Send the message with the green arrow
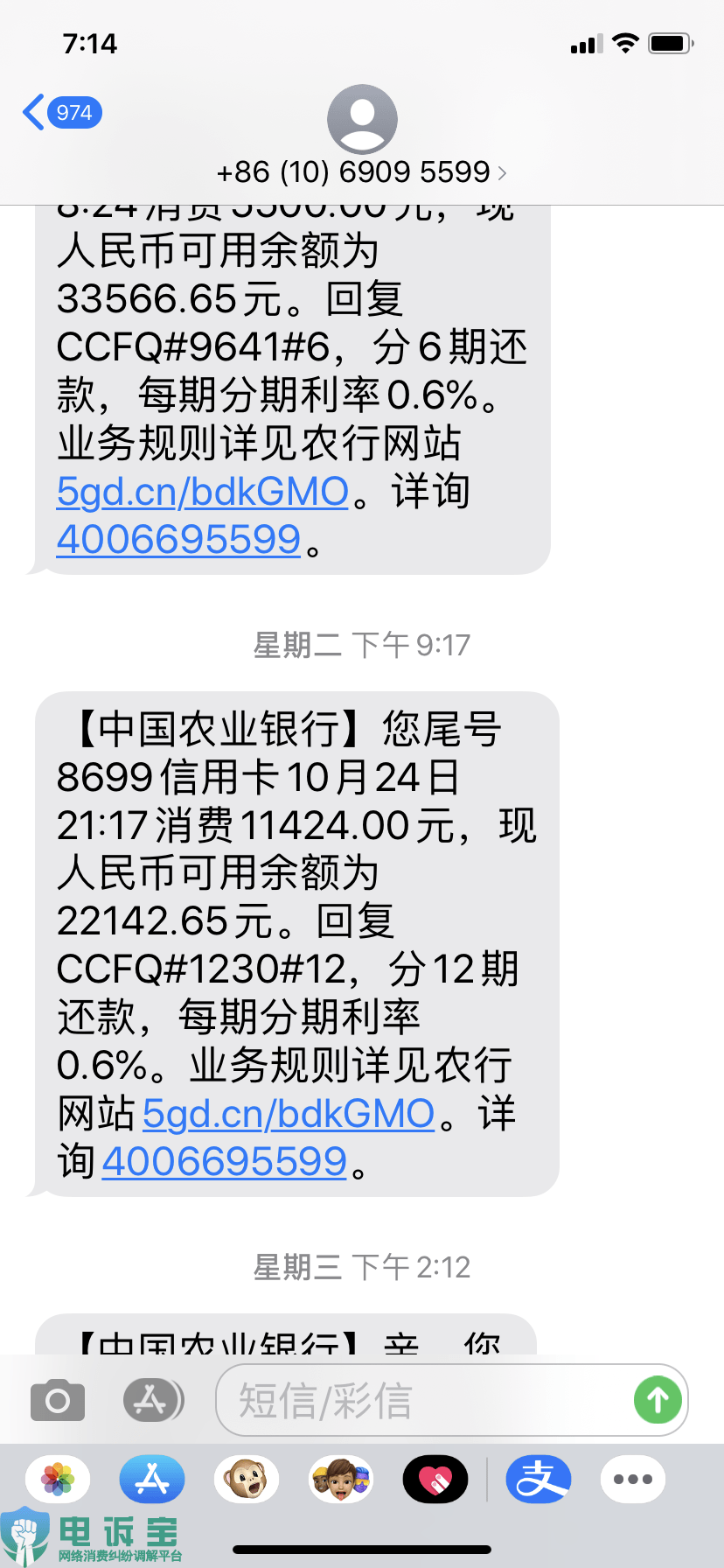This screenshot has width=724, height=1568. [x=658, y=1400]
